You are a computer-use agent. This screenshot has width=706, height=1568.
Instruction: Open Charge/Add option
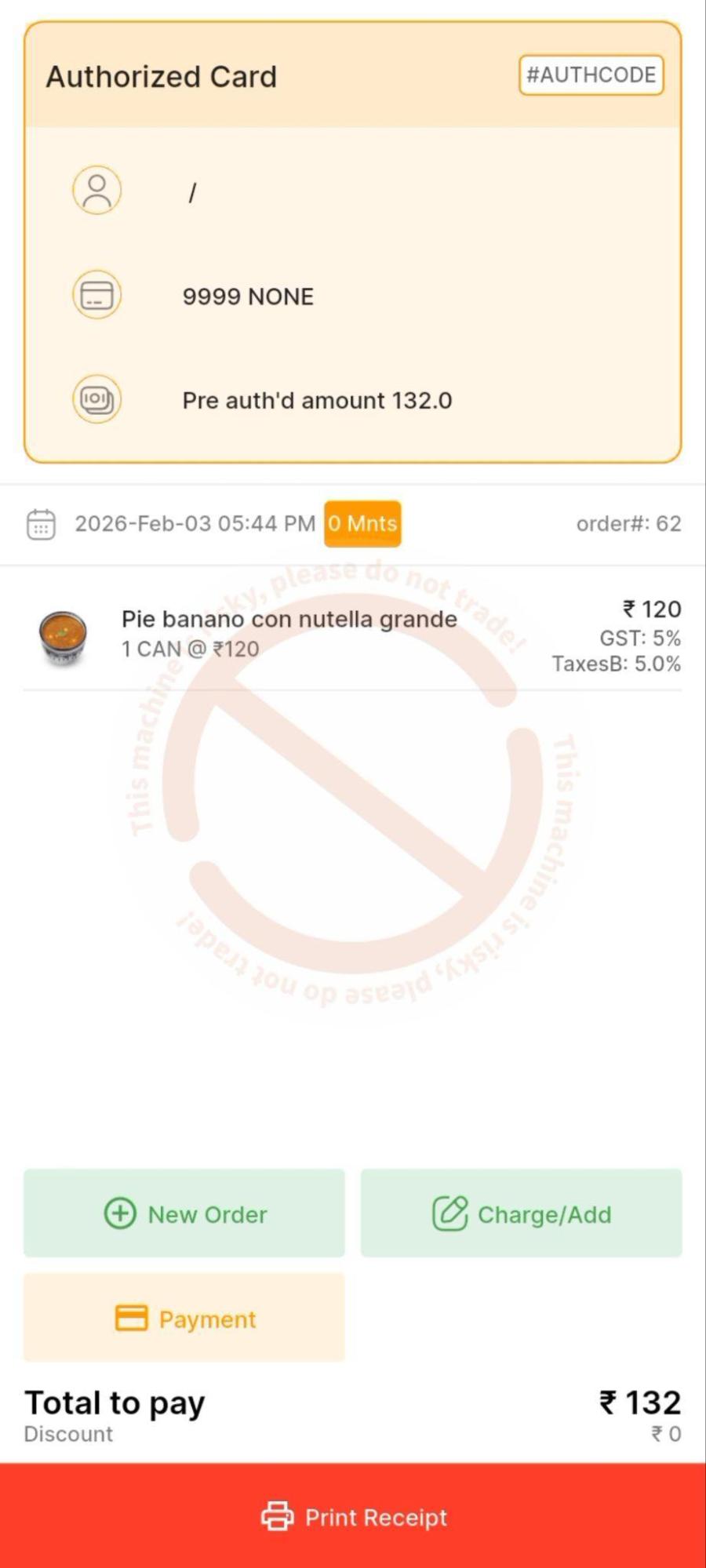tap(521, 1213)
